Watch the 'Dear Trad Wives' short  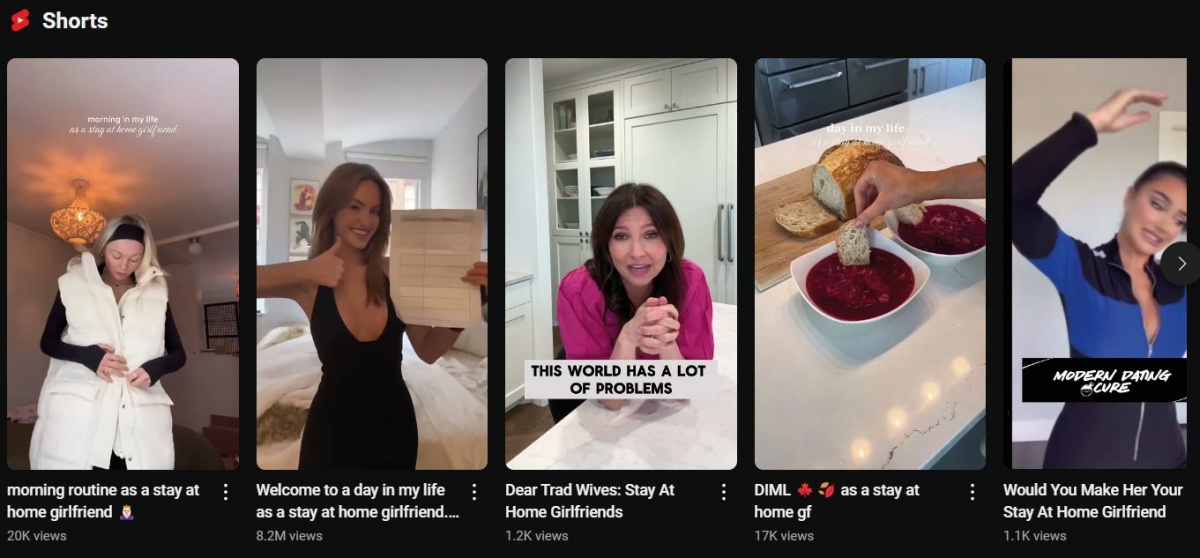tap(620, 264)
